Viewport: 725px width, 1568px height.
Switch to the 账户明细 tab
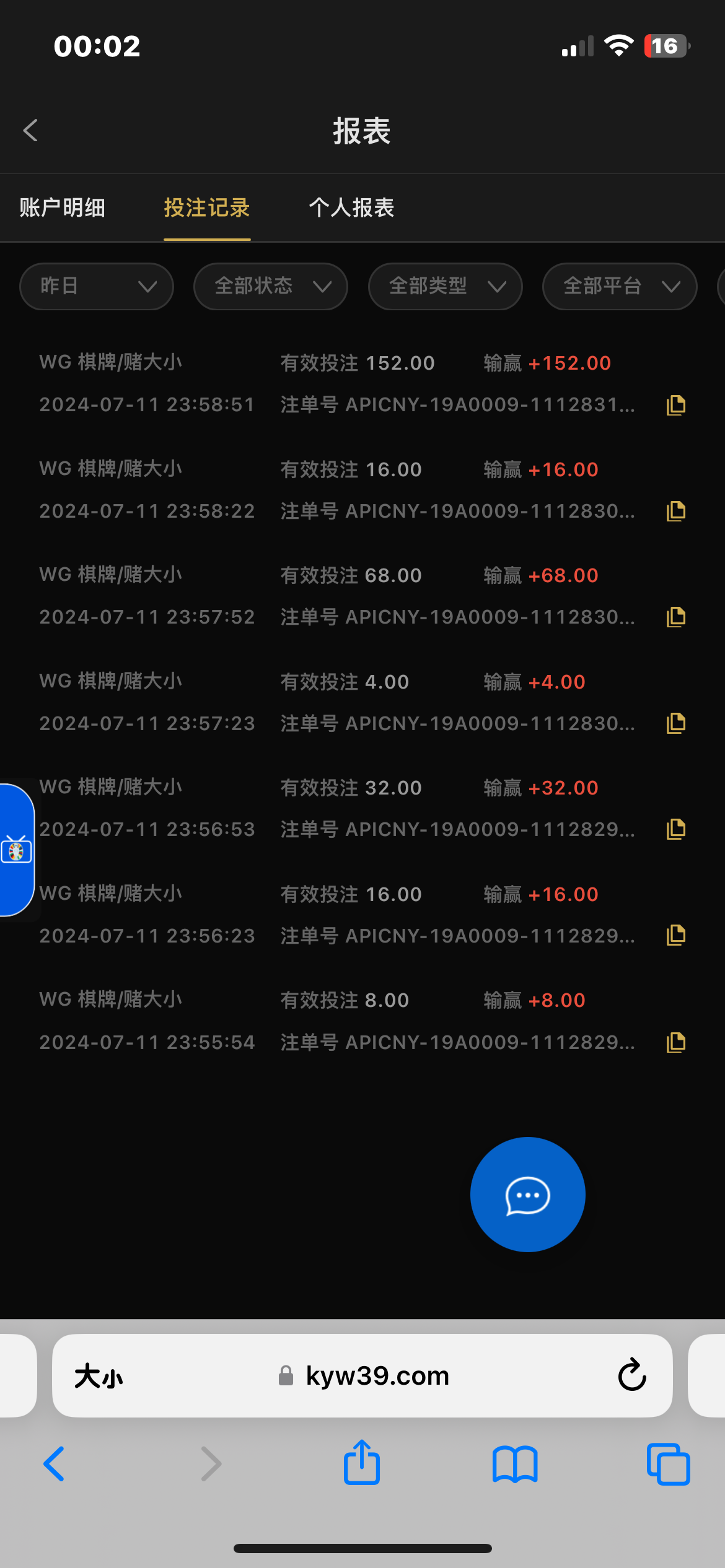point(62,207)
